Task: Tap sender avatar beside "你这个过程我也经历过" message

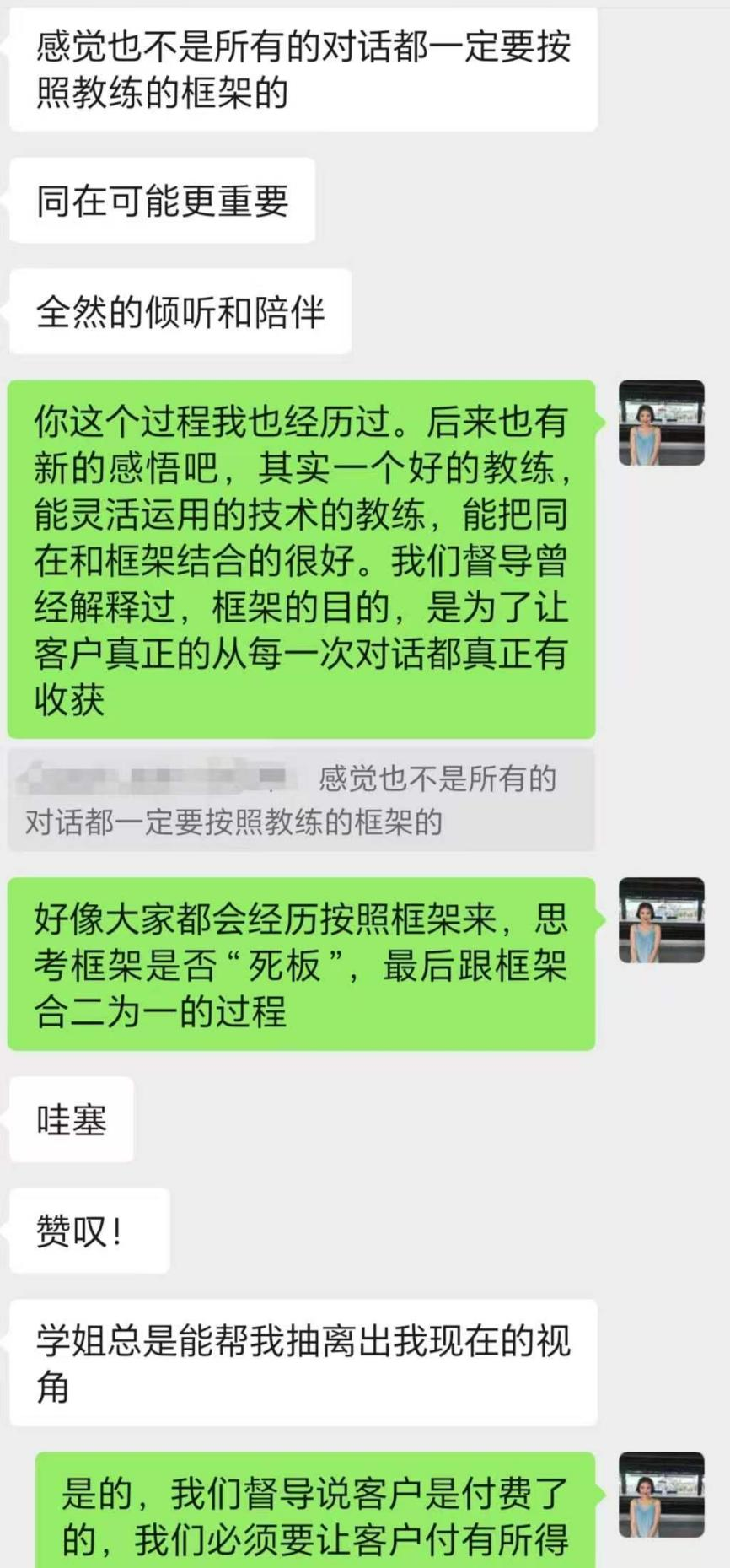Action: pos(662,423)
